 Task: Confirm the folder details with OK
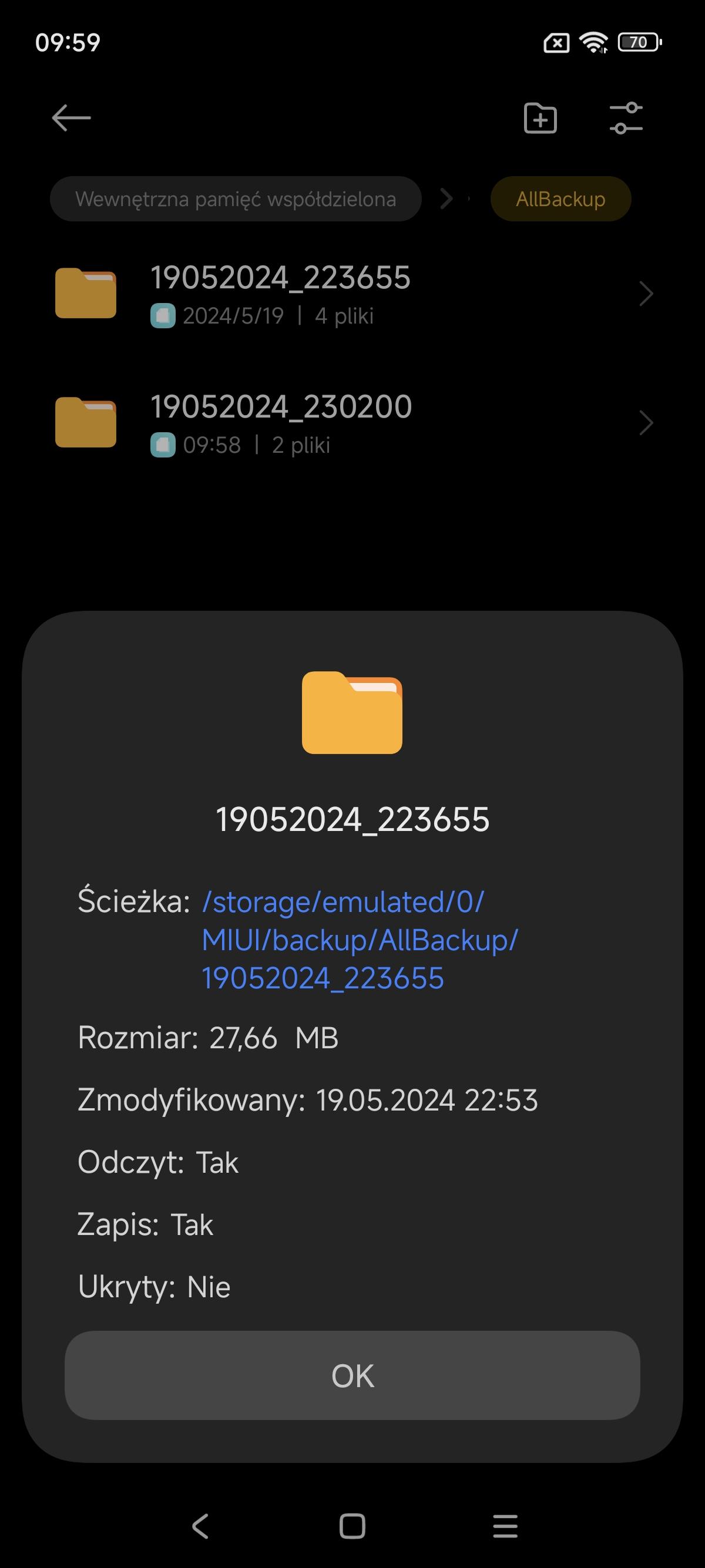click(x=352, y=1375)
